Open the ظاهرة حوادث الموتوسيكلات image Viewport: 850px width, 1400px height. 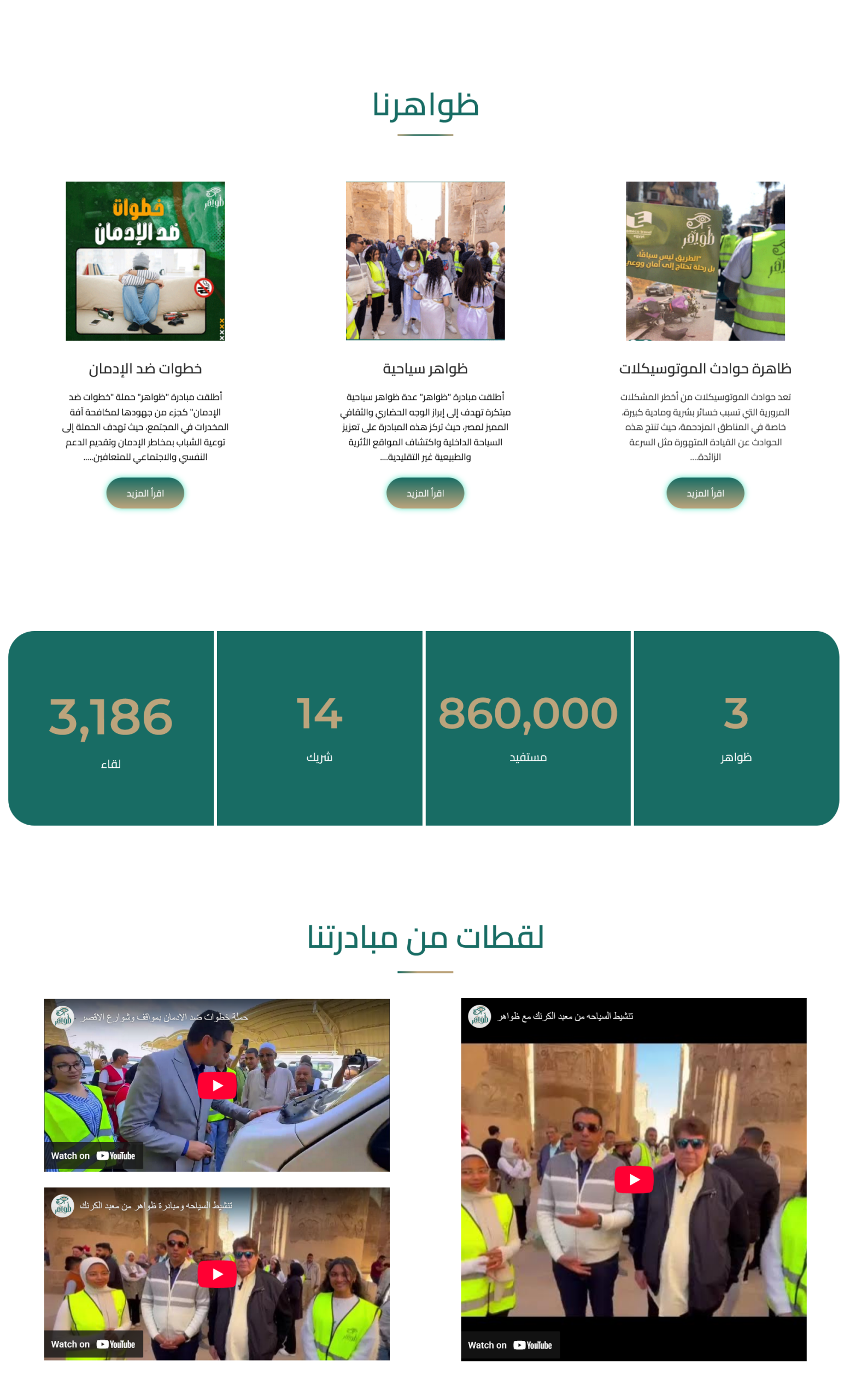(x=705, y=261)
